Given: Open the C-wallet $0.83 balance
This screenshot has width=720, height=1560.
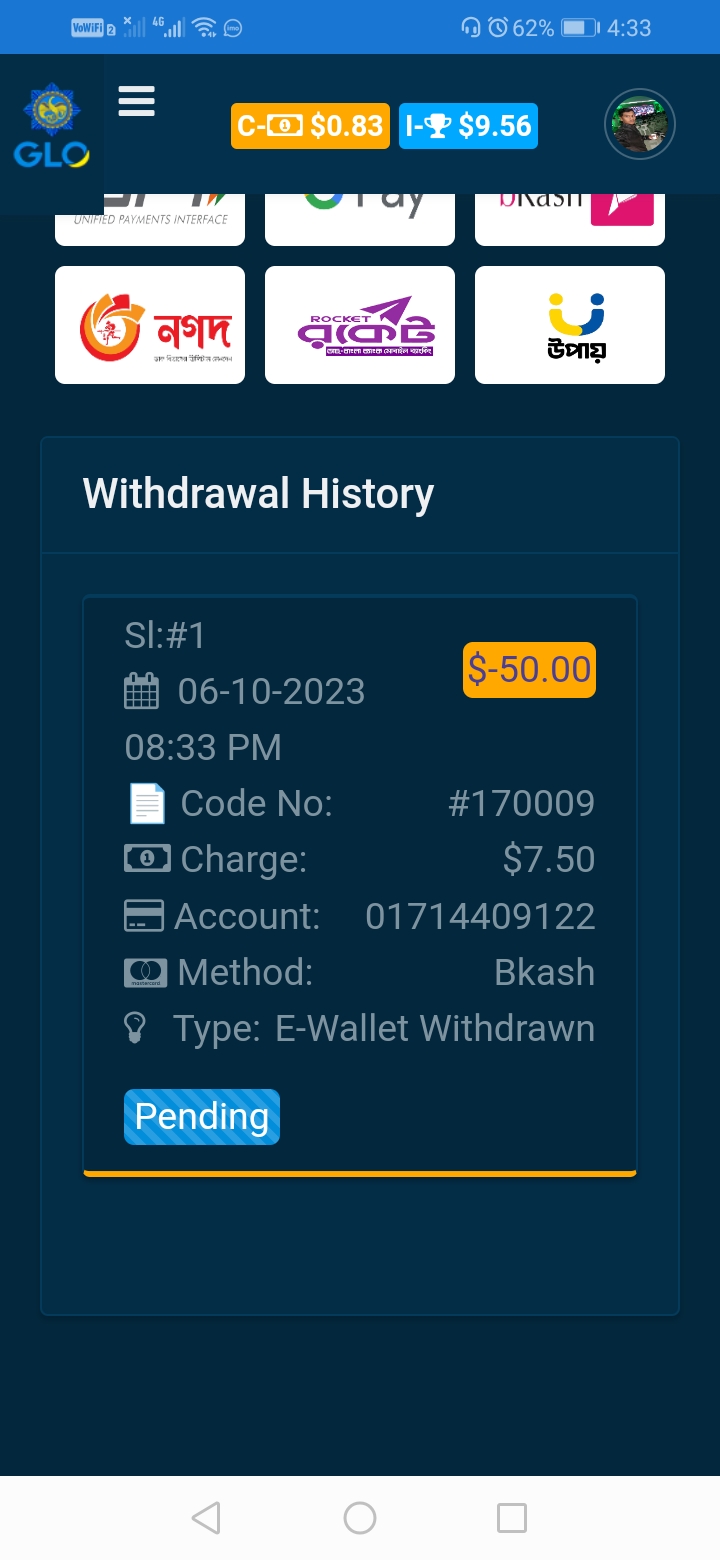Looking at the screenshot, I should pos(310,126).
